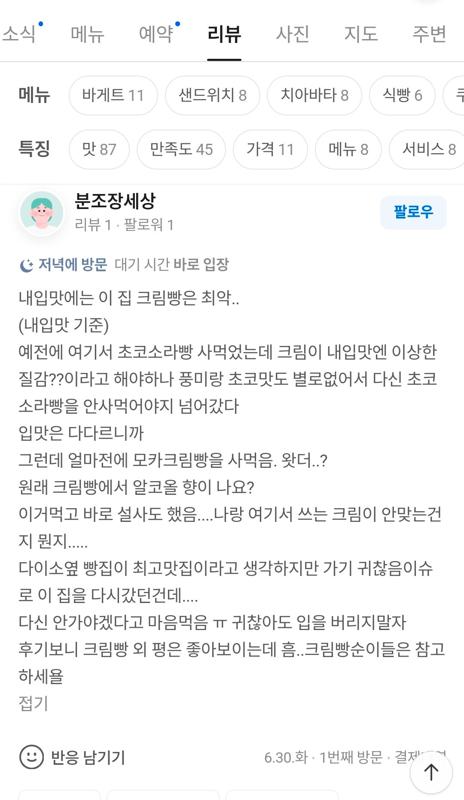
Task: Select the 치아바타 menu chip
Action: click(x=314, y=95)
